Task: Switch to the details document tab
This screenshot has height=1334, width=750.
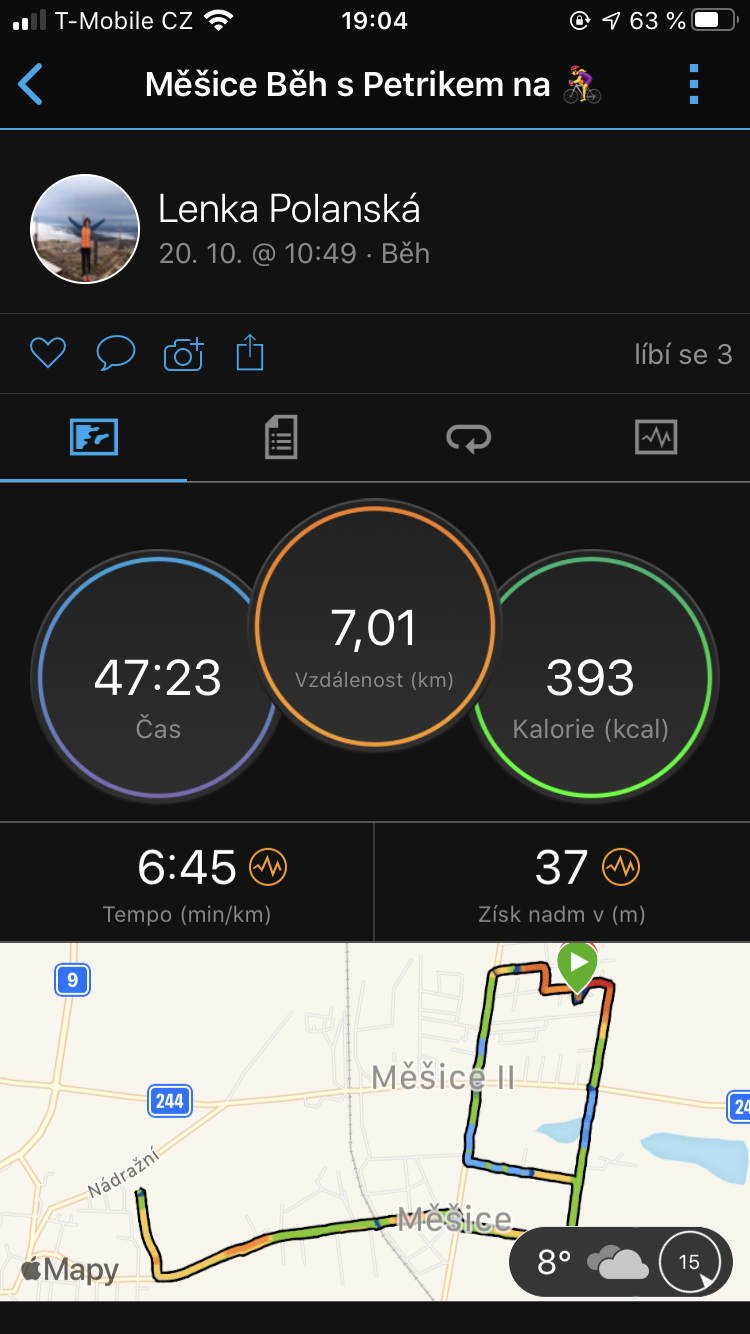Action: click(x=281, y=437)
